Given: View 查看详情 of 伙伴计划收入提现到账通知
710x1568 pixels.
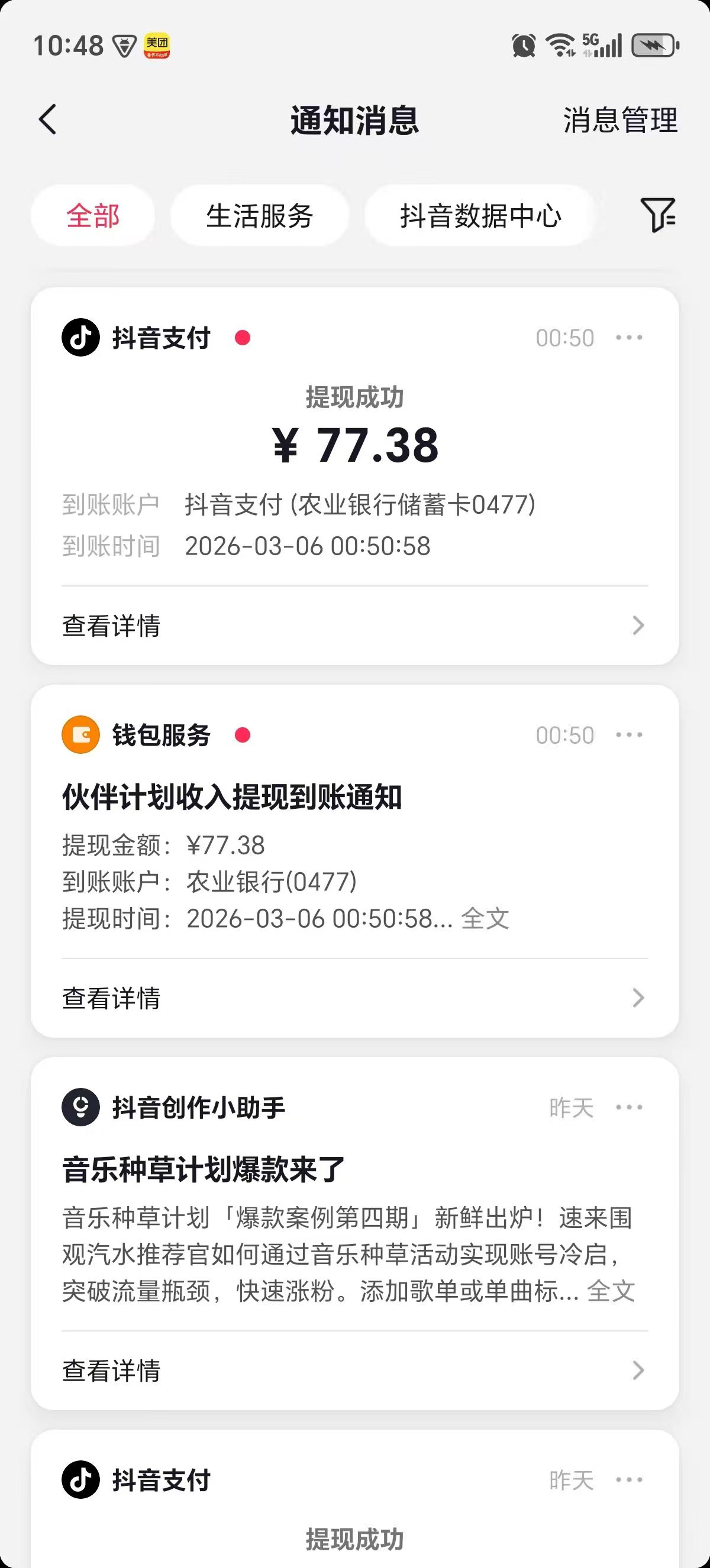Looking at the screenshot, I should coord(354,997).
